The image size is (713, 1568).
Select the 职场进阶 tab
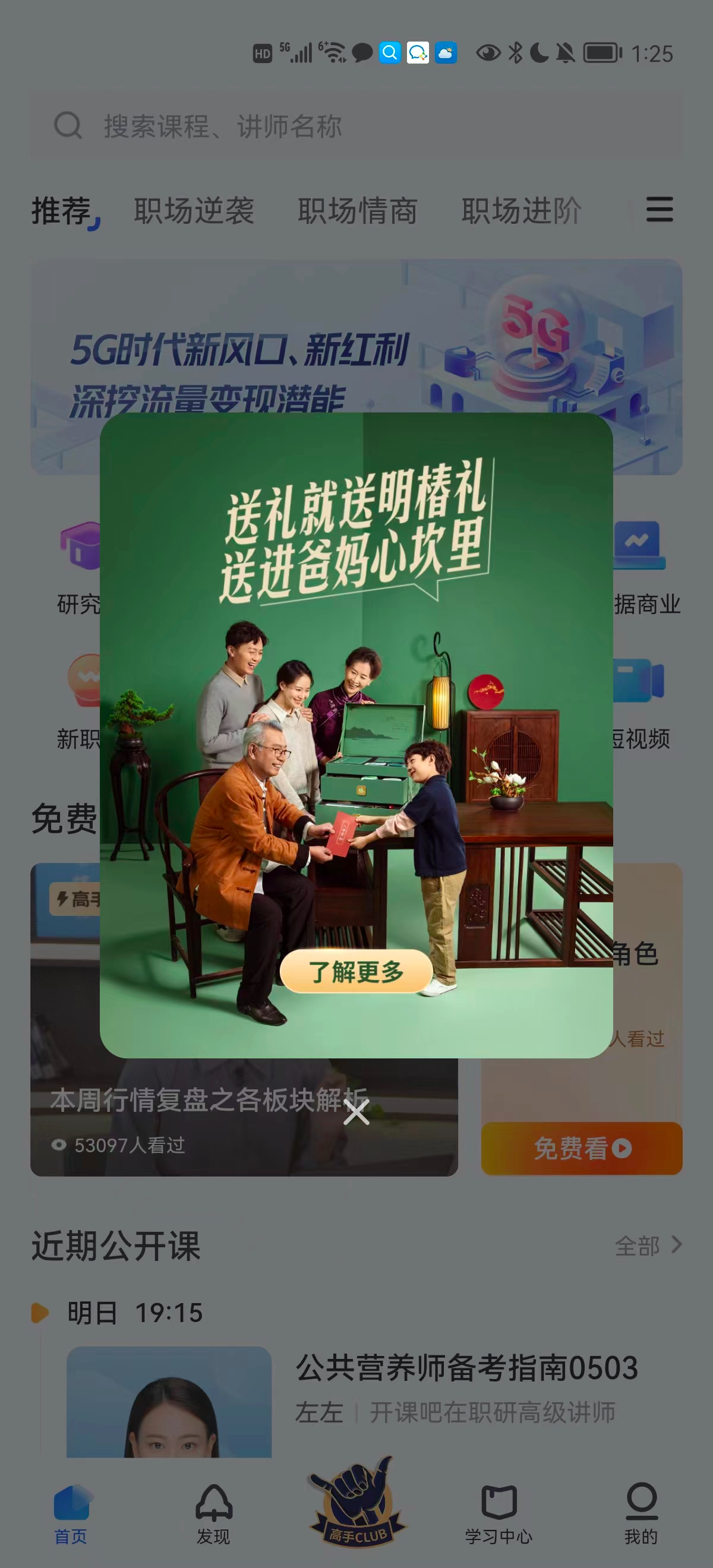click(521, 211)
